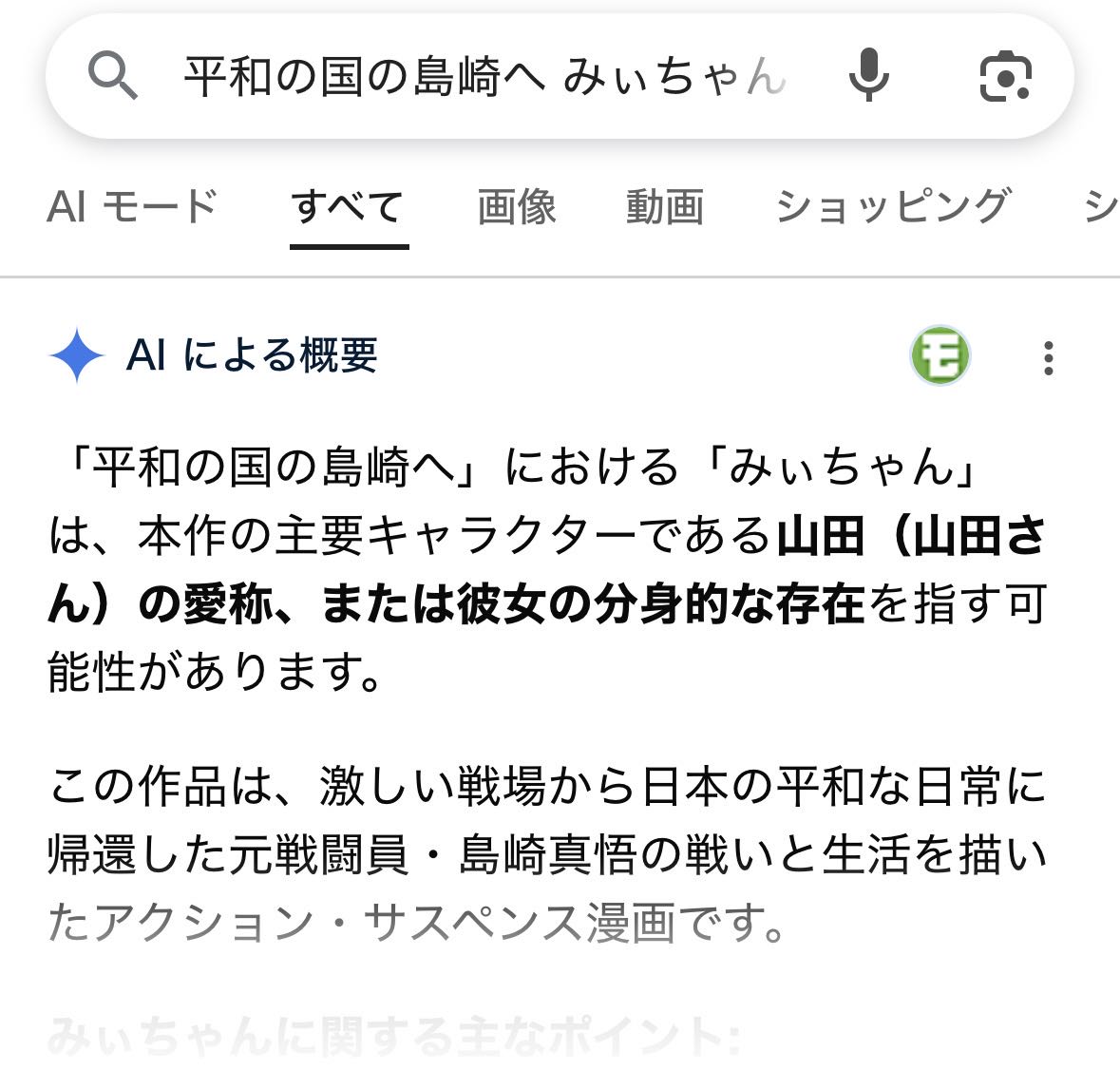Tap the green source icon in AI overview

pyautogui.click(x=940, y=356)
